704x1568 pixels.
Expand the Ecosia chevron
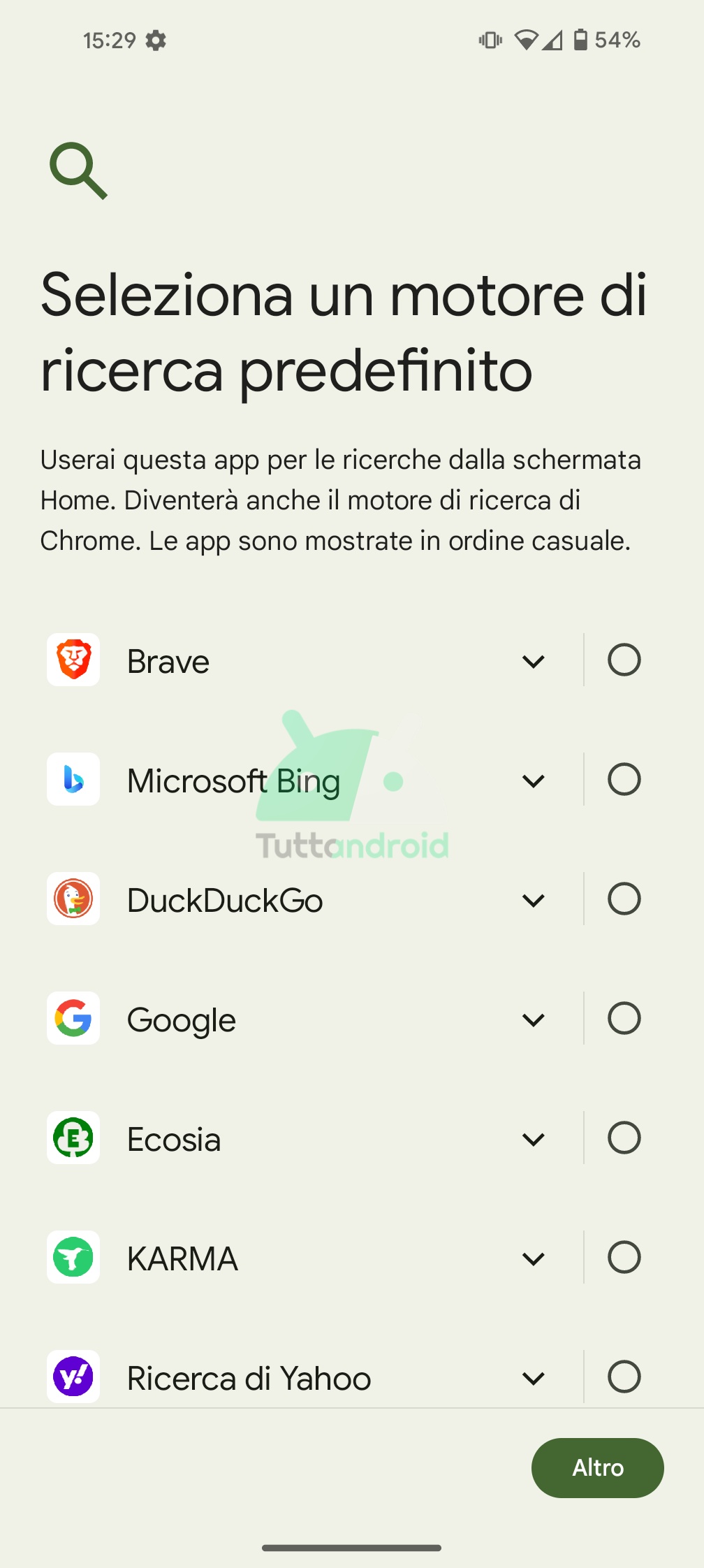533,1139
